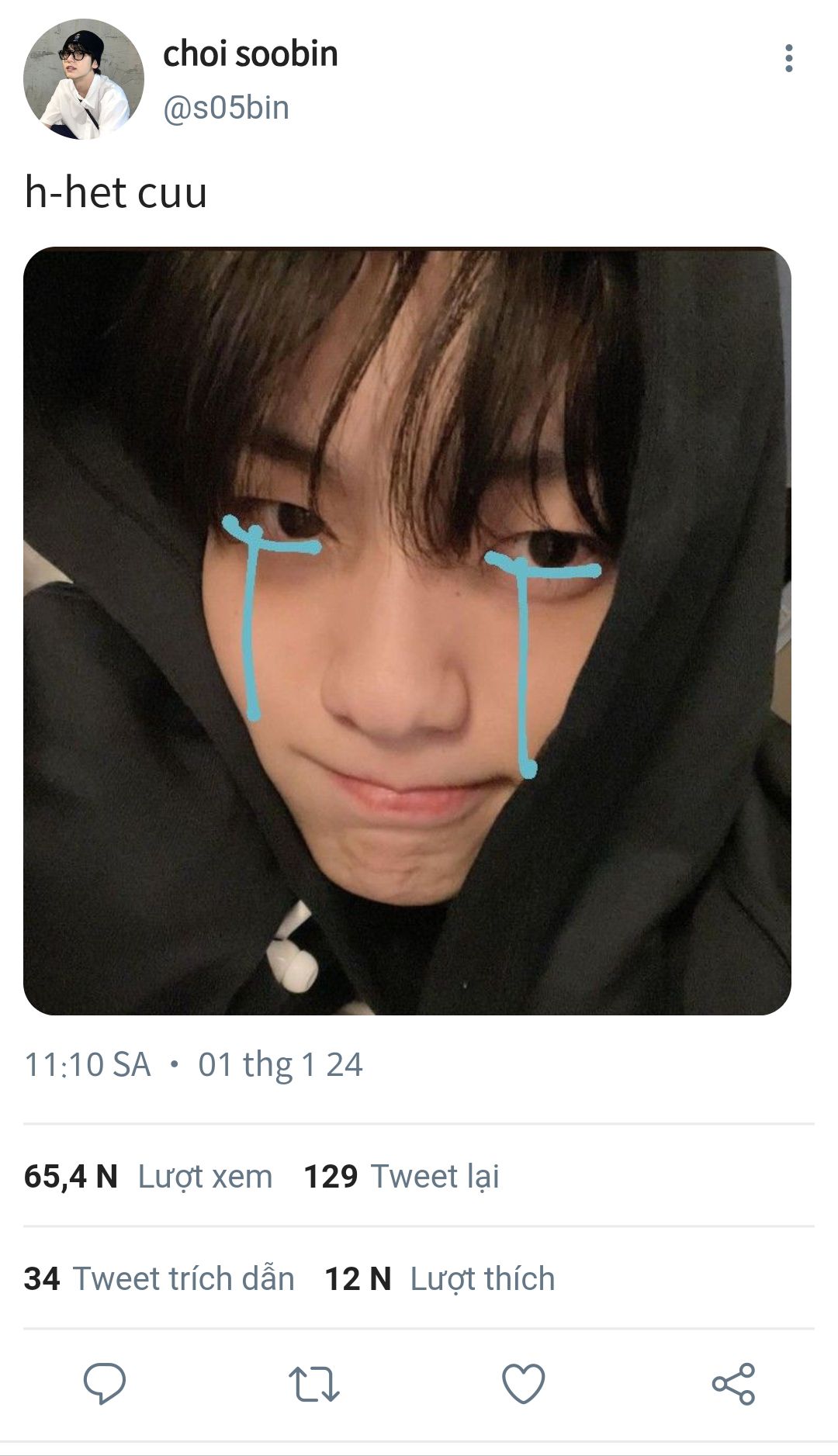The width and height of the screenshot is (838, 1456).
Task: Reply to this tweet
Action: [x=105, y=1383]
